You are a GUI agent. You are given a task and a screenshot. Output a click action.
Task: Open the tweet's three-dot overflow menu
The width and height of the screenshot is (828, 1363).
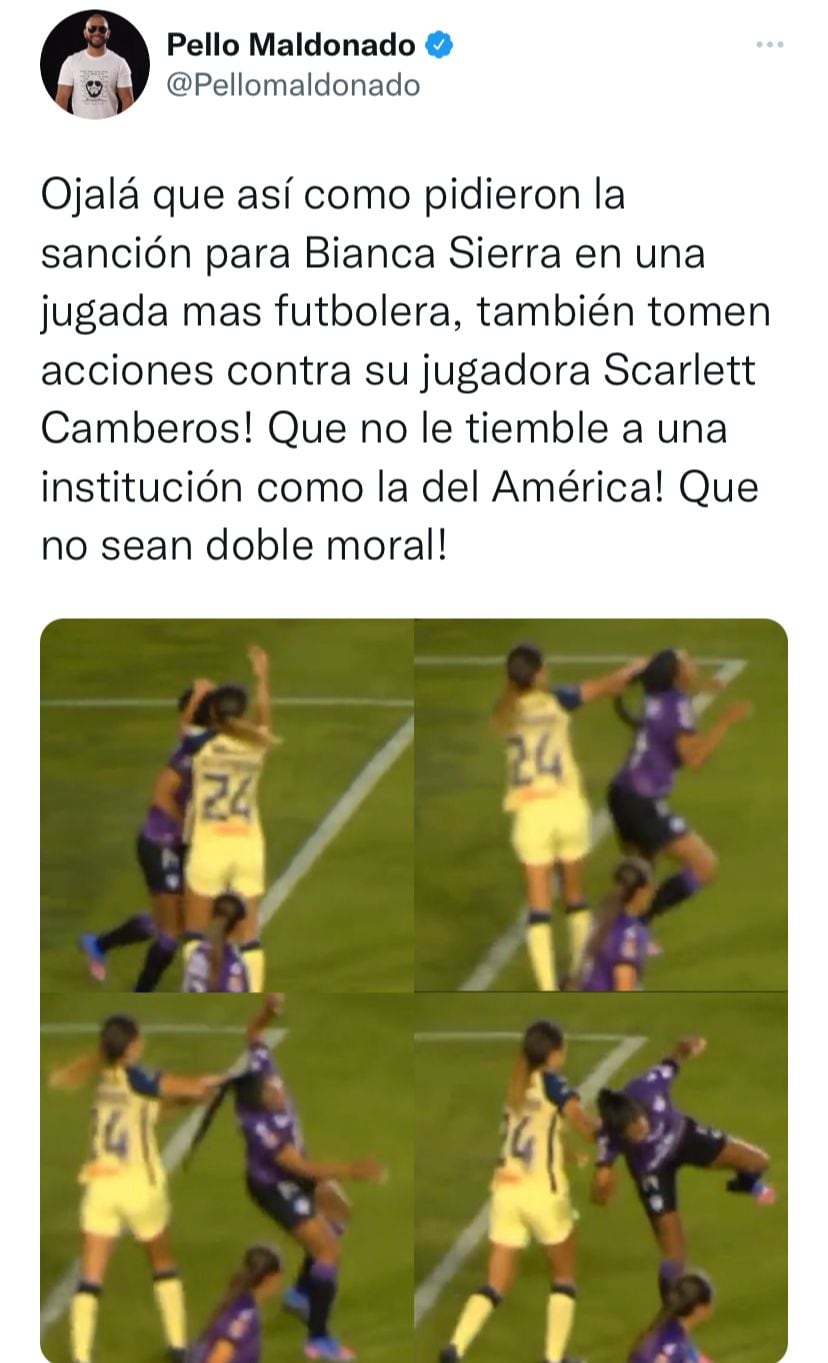coord(769,45)
